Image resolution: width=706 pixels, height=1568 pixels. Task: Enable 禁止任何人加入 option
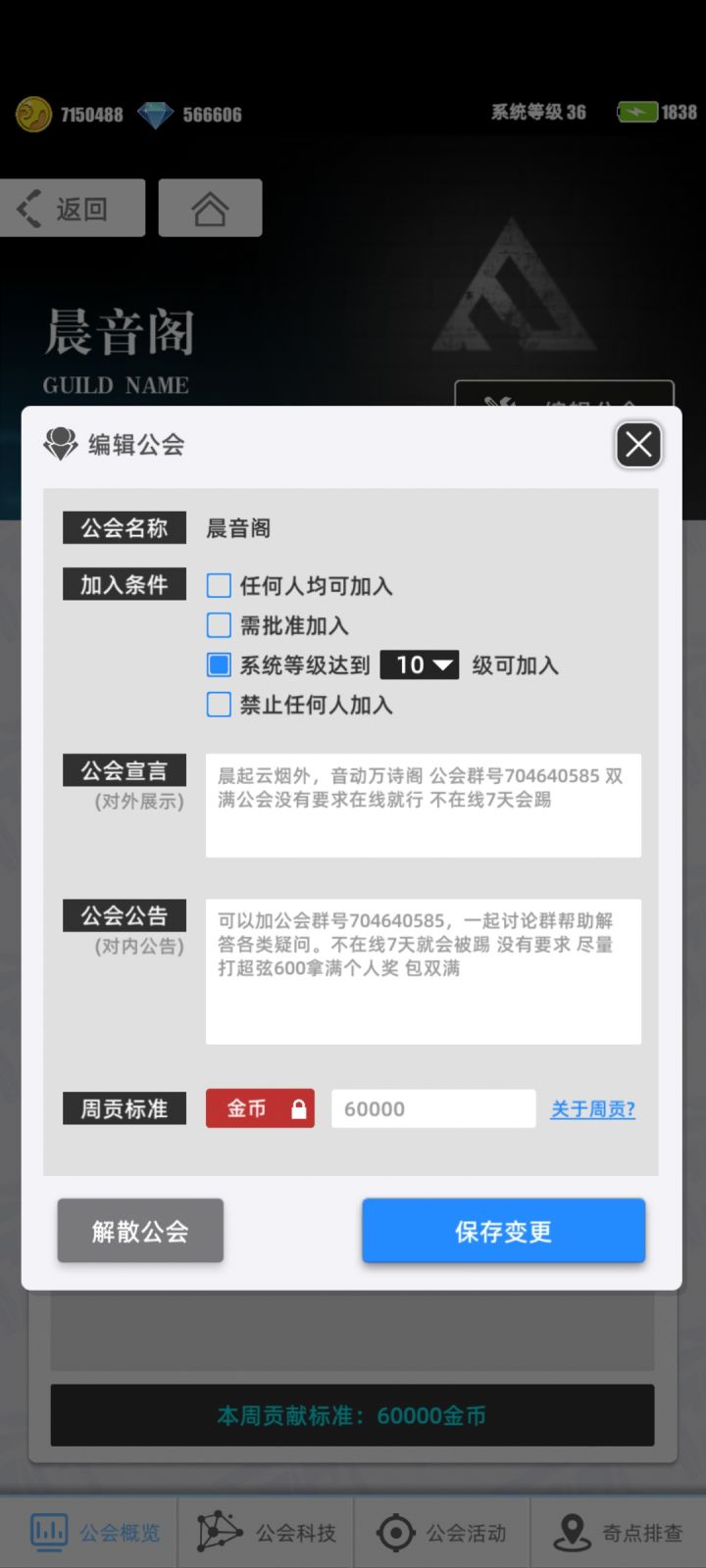[x=218, y=705]
